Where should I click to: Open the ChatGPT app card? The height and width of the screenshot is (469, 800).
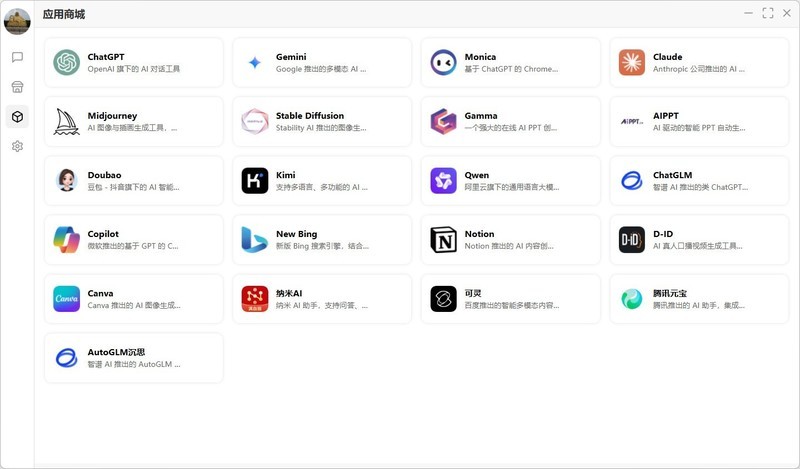(134, 63)
